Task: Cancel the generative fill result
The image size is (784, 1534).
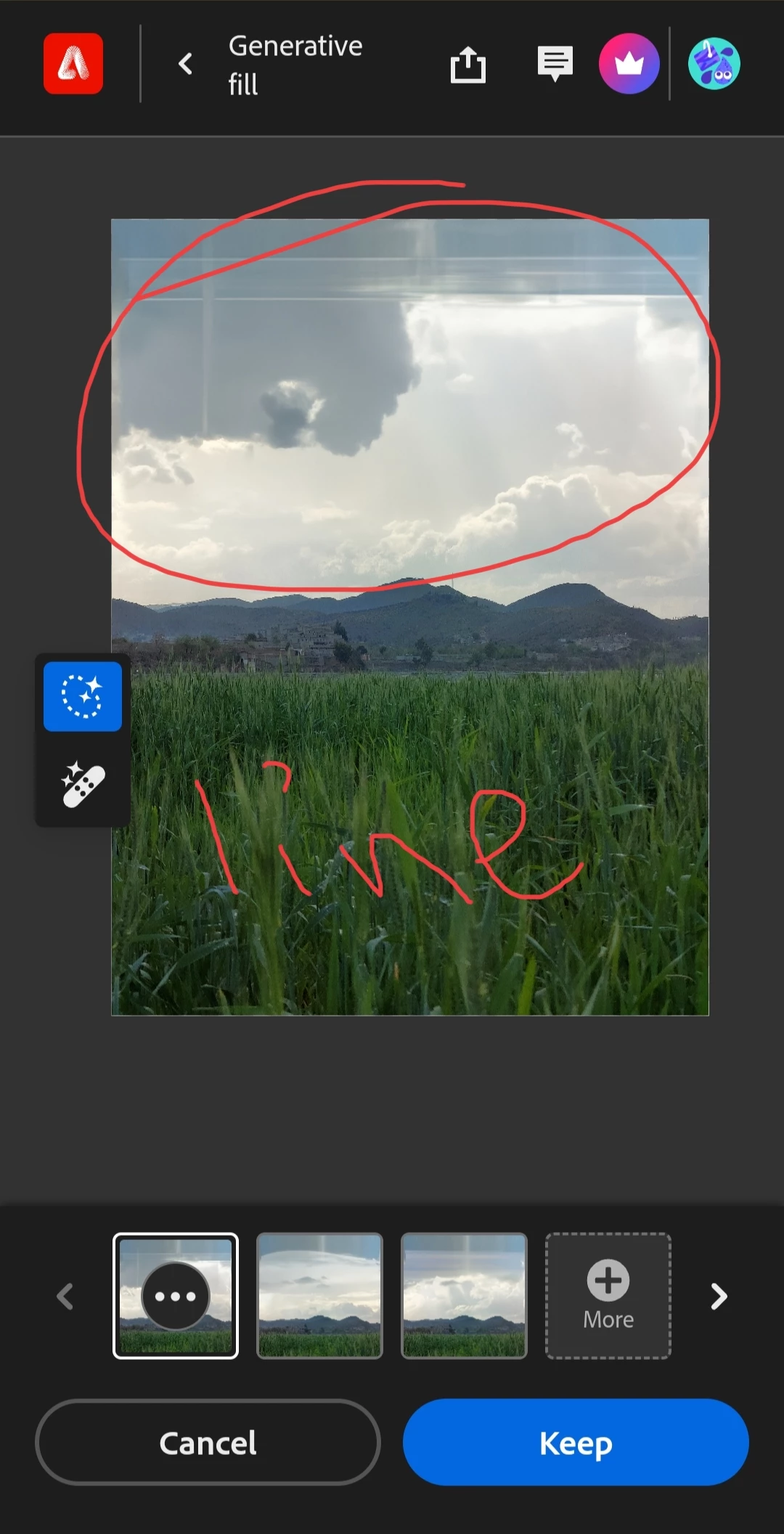Action: coord(208,1443)
